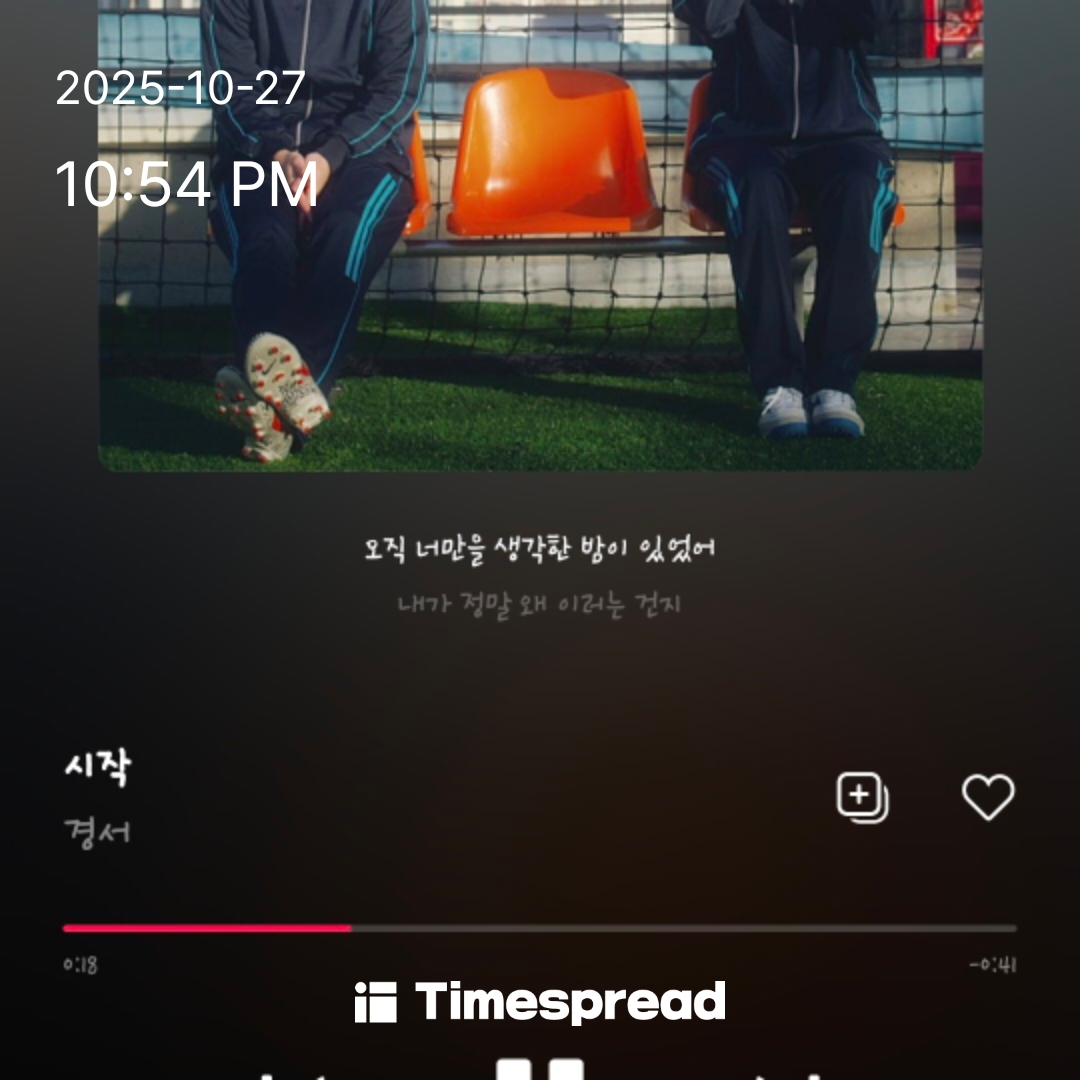Like the song with the heart icon

click(x=988, y=798)
